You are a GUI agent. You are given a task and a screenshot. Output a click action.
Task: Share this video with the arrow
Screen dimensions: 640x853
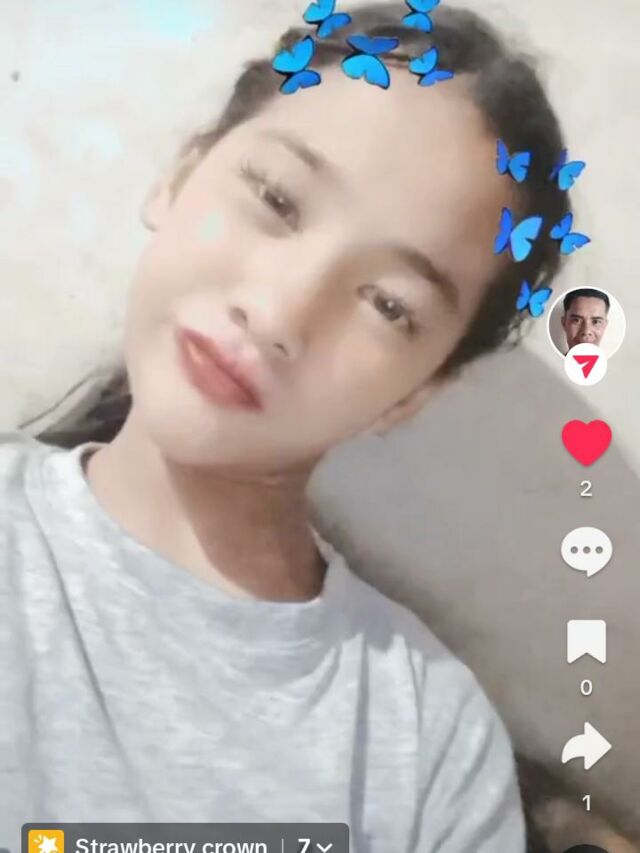tap(586, 746)
